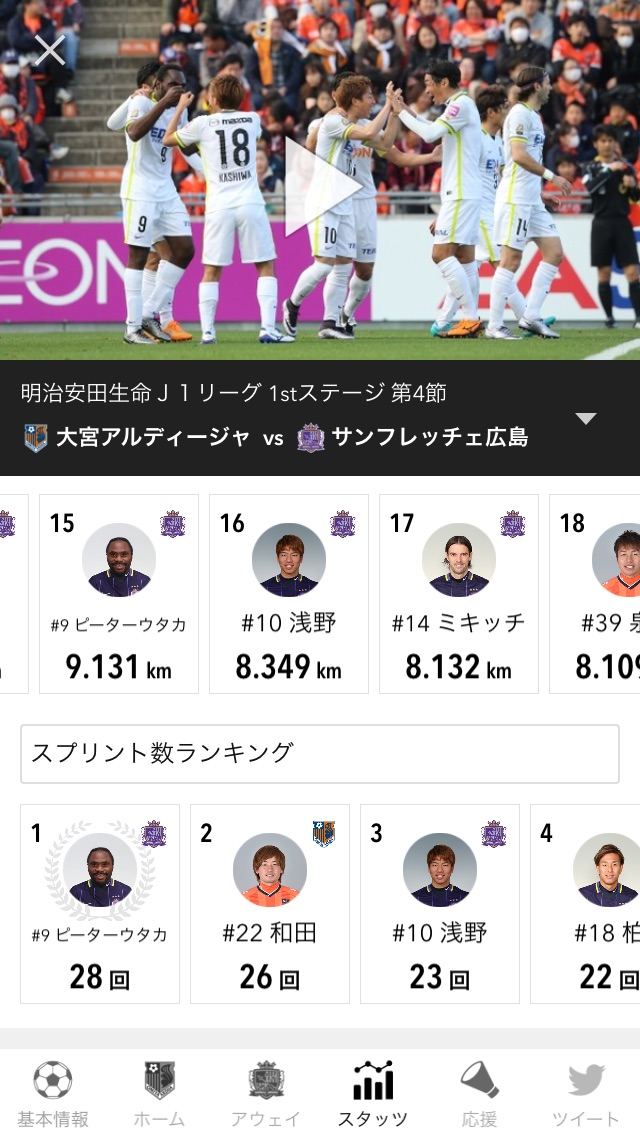Switch to the ホーム team tab

tap(159, 1093)
